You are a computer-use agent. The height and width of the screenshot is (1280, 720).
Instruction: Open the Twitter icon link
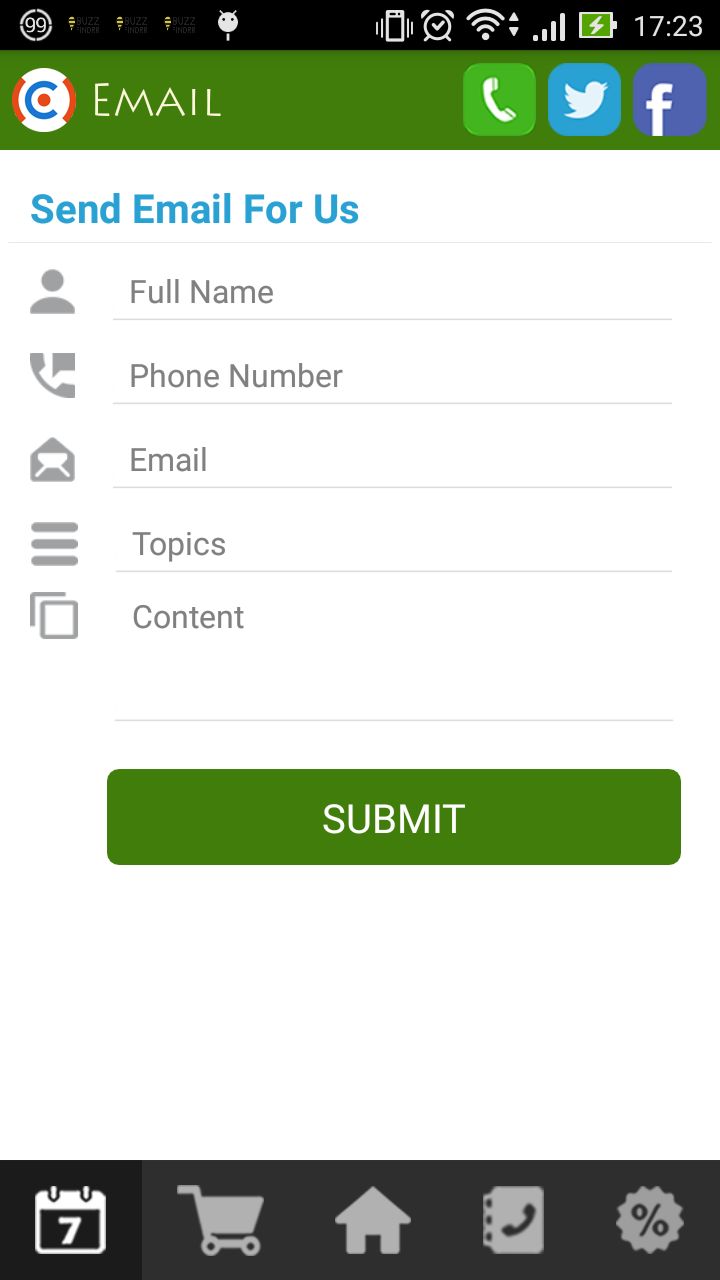(x=584, y=100)
